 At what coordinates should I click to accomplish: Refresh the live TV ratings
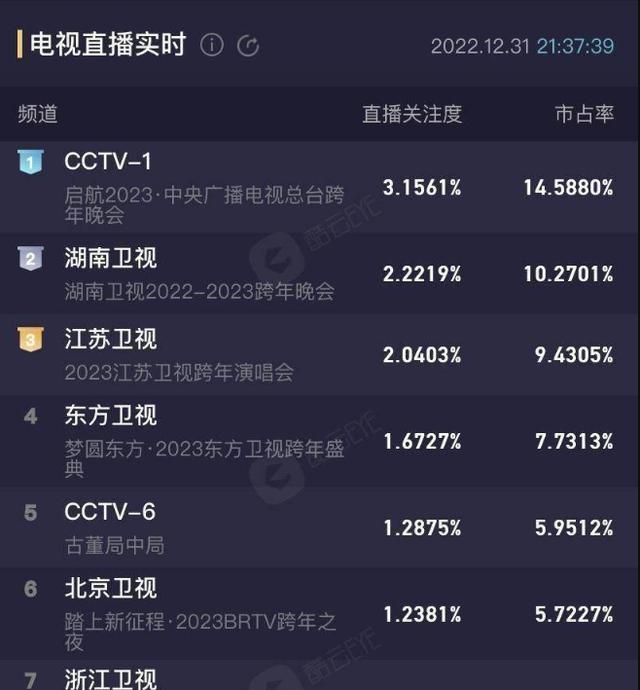tap(249, 45)
